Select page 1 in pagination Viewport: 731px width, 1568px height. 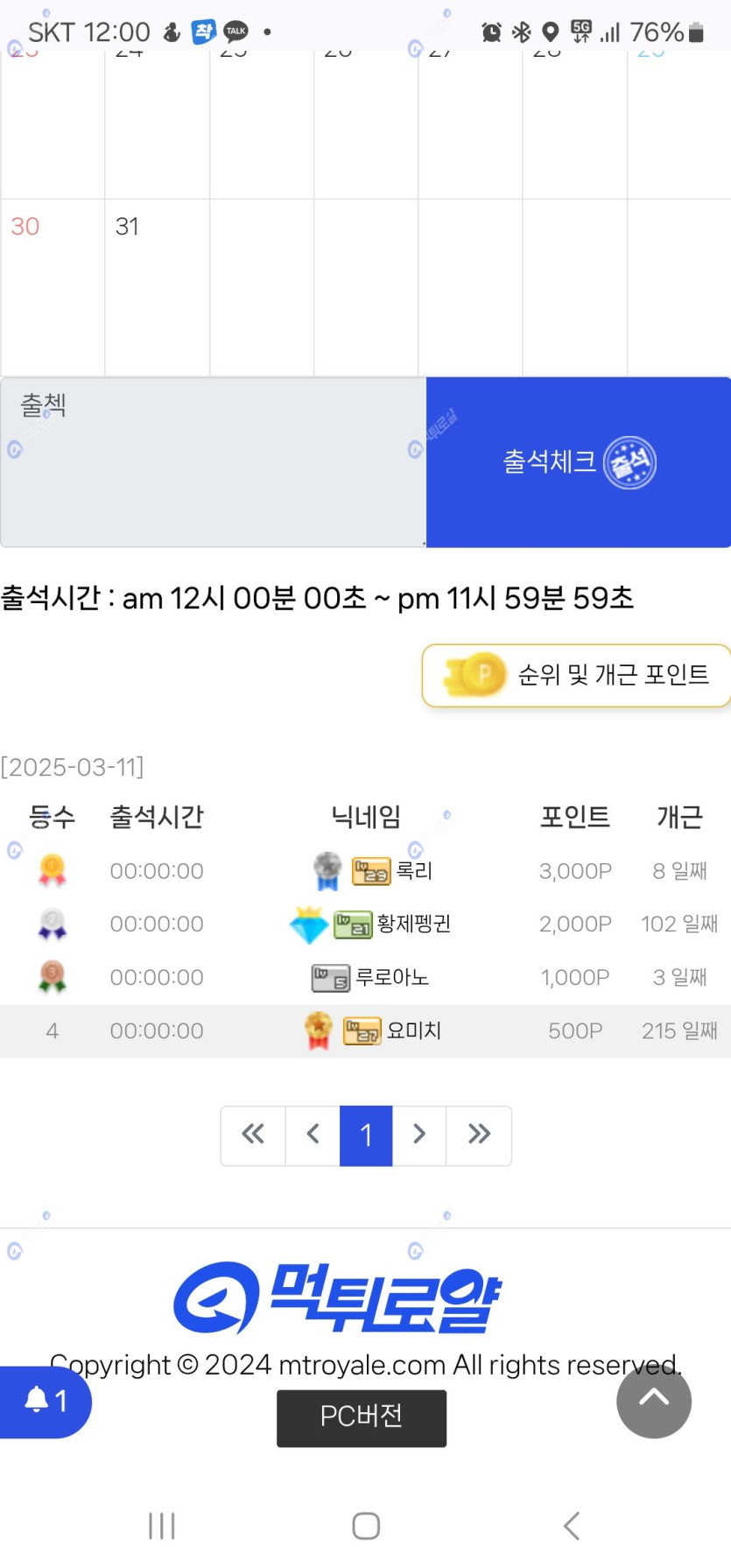[366, 1136]
